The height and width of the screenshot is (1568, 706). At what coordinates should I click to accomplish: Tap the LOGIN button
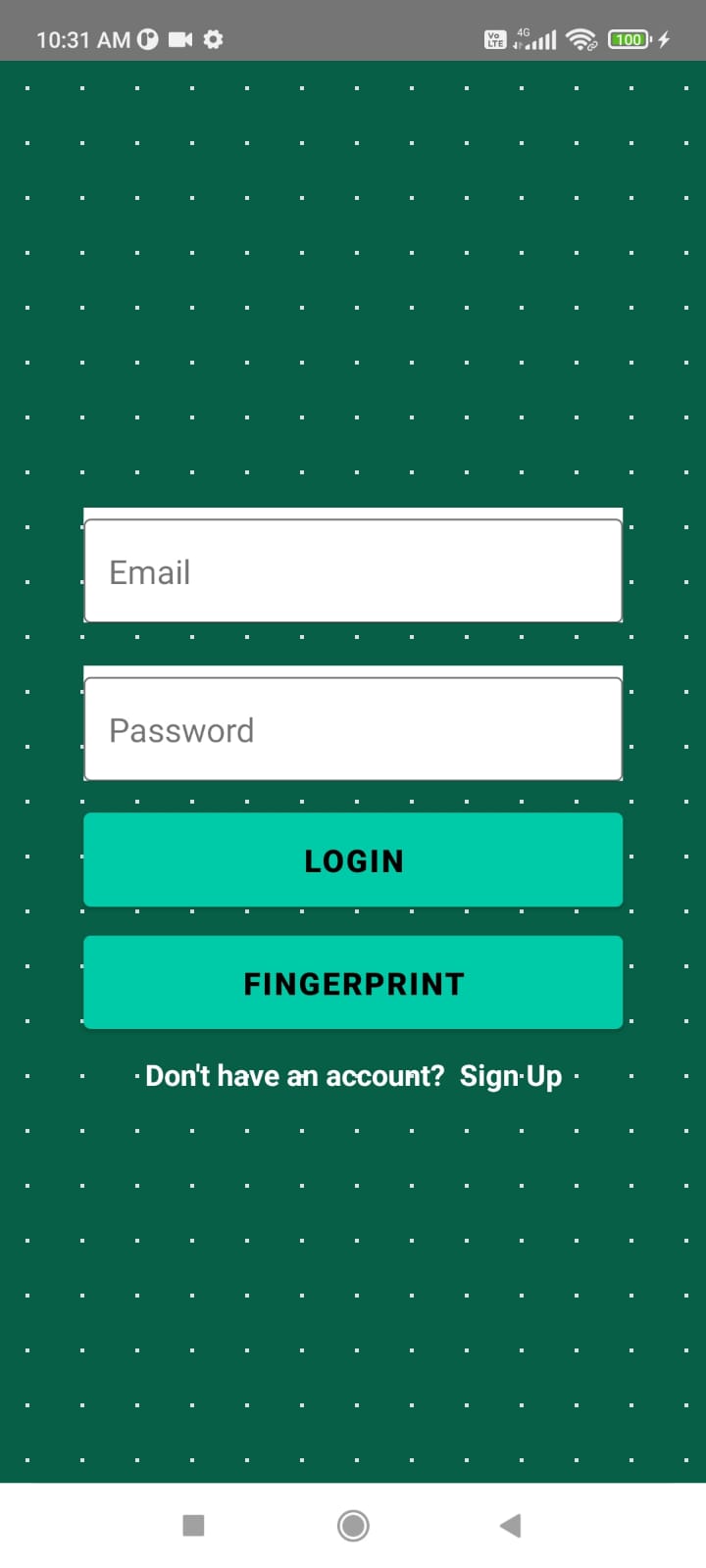tap(353, 859)
